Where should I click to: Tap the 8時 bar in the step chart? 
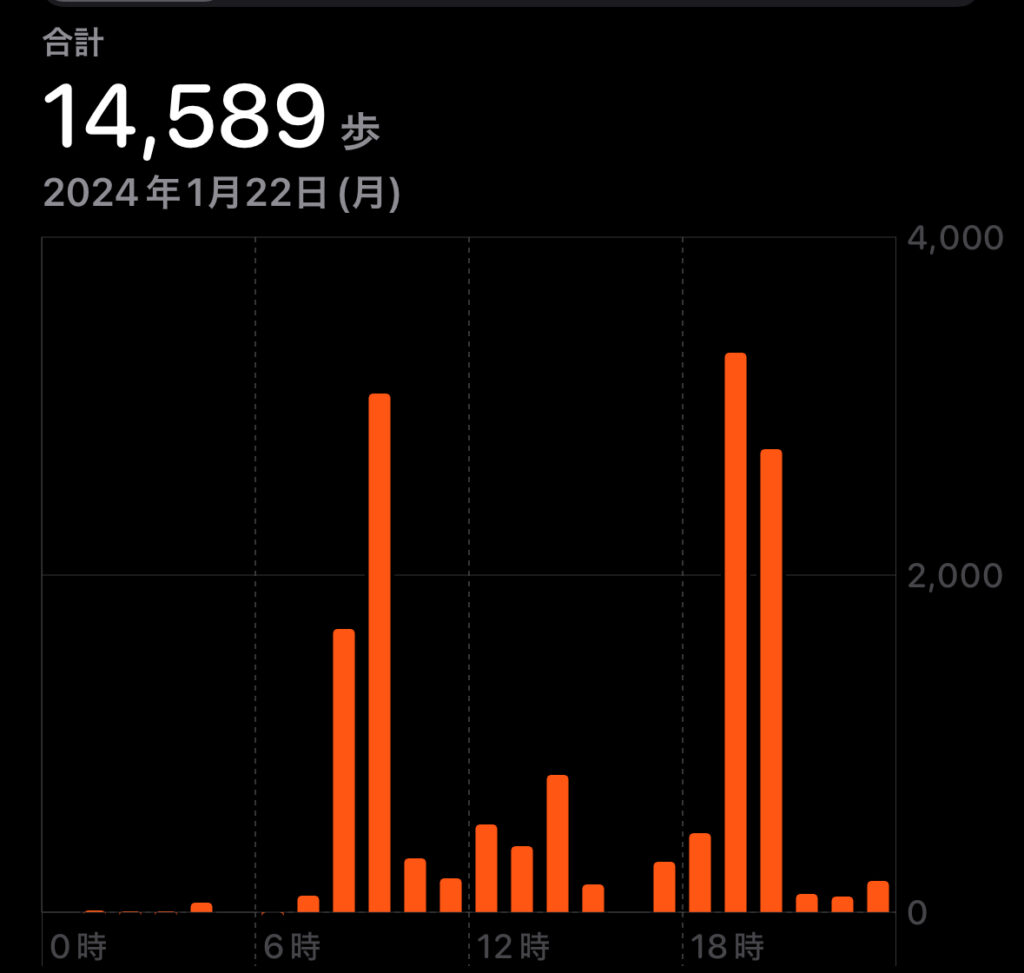pos(344,770)
